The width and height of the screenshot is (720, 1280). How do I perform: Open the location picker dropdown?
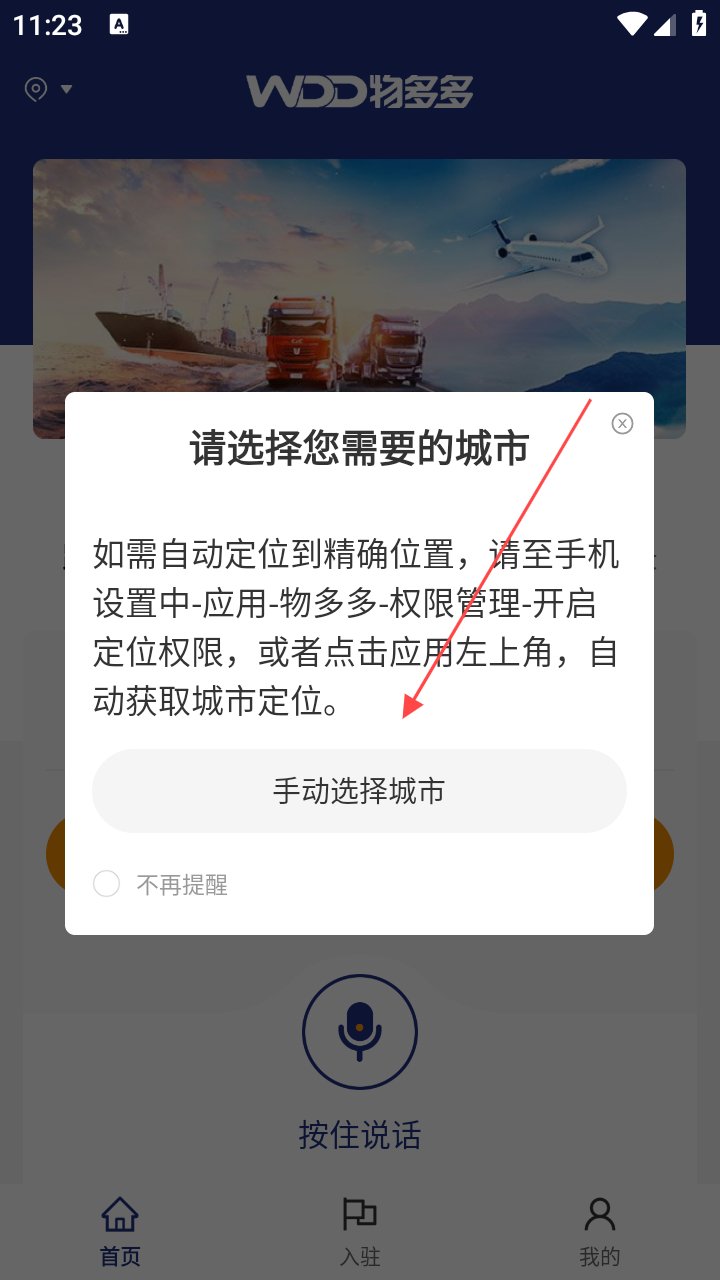49,89
